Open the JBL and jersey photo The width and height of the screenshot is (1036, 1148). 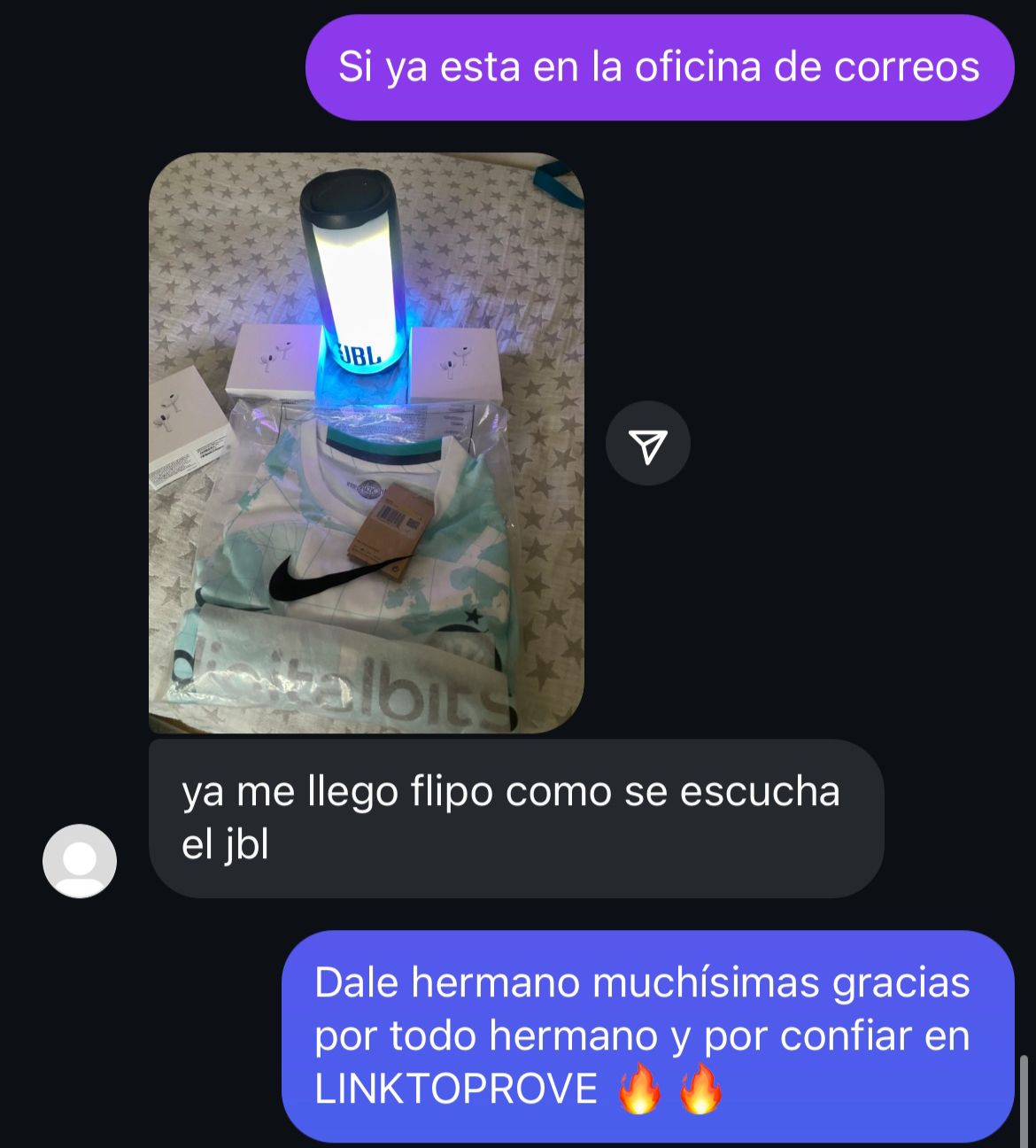click(x=366, y=443)
